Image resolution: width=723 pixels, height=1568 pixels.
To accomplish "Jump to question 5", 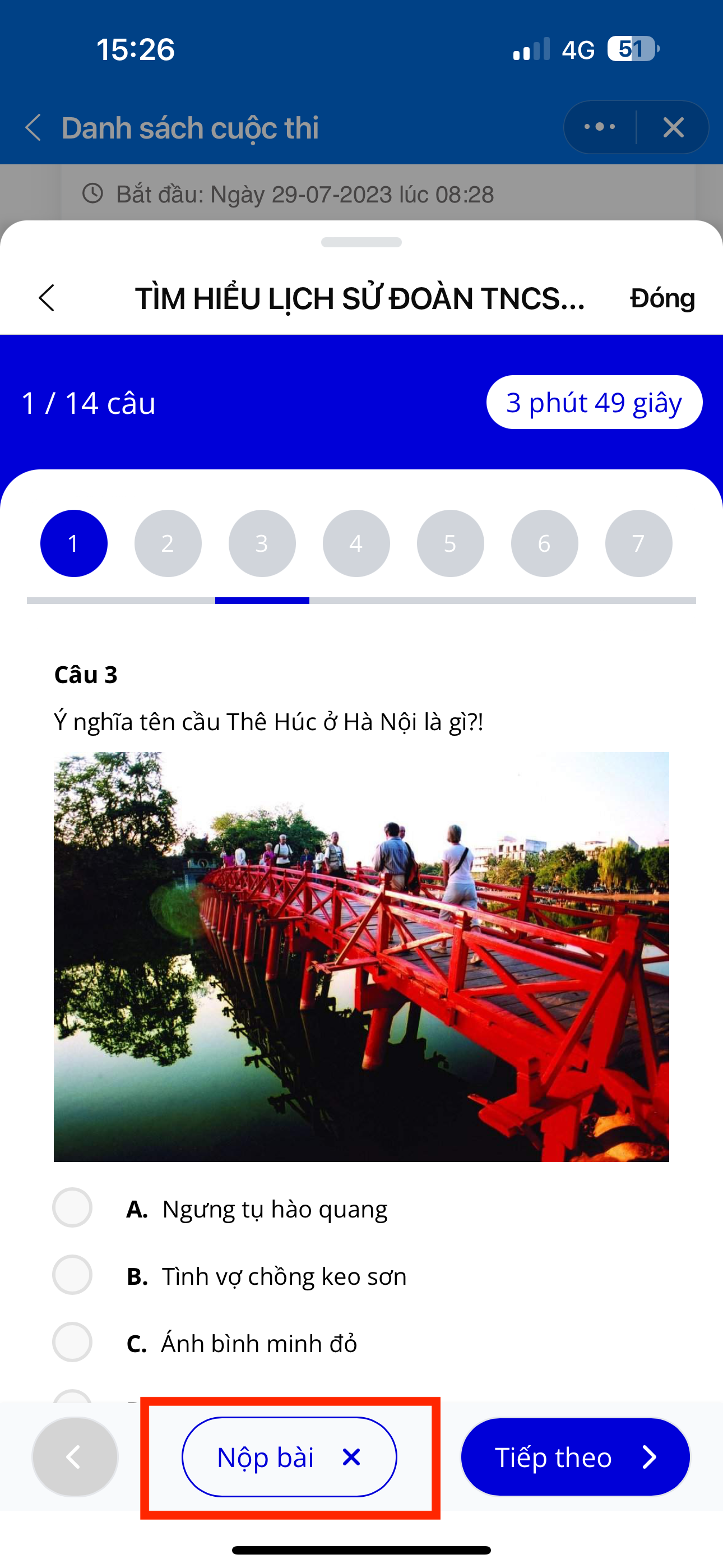I will pyautogui.click(x=451, y=543).
